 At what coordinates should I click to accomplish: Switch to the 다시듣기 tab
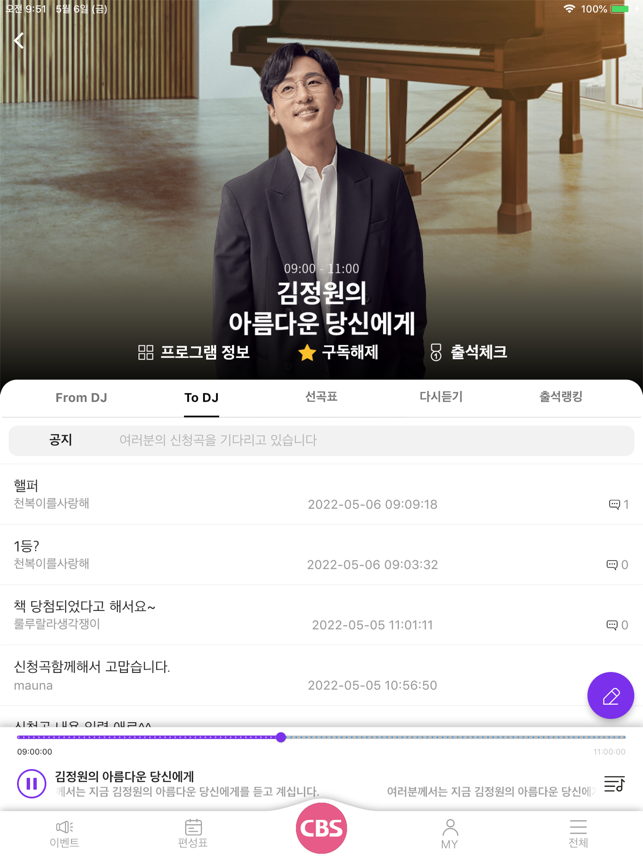(x=441, y=397)
